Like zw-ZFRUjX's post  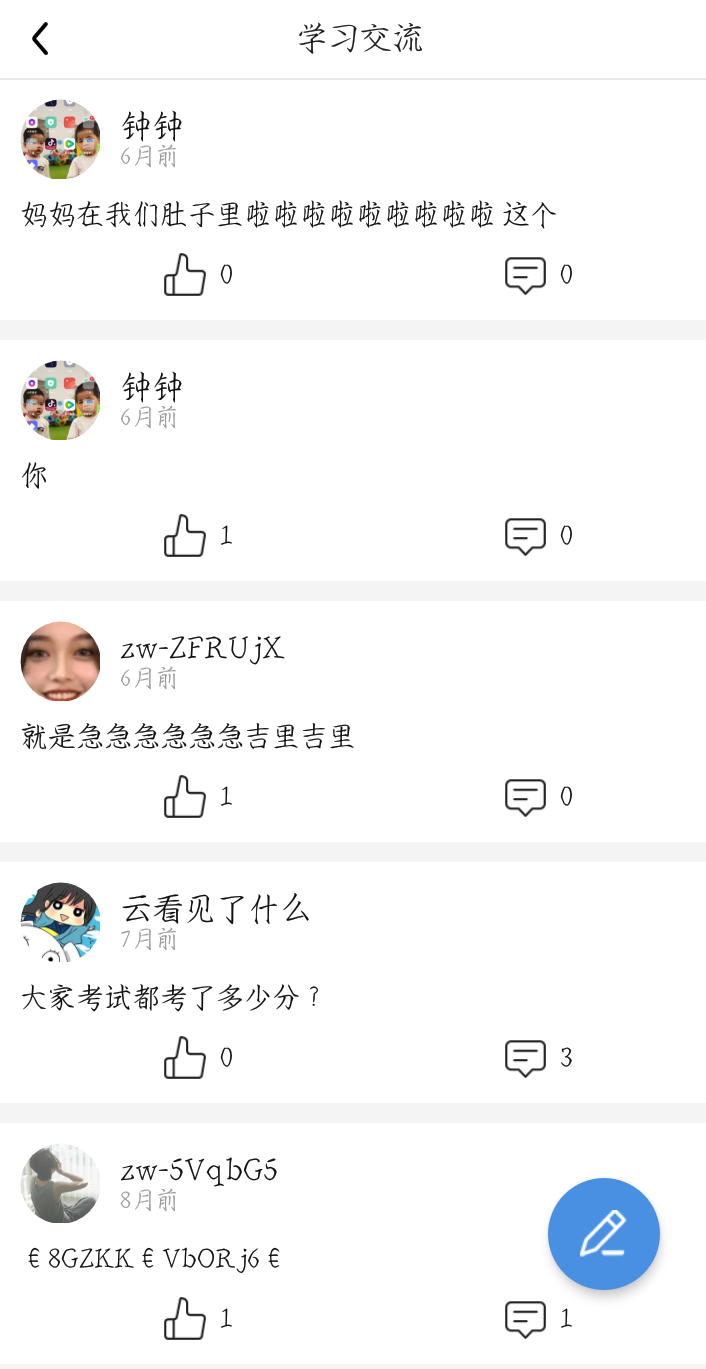tap(185, 797)
